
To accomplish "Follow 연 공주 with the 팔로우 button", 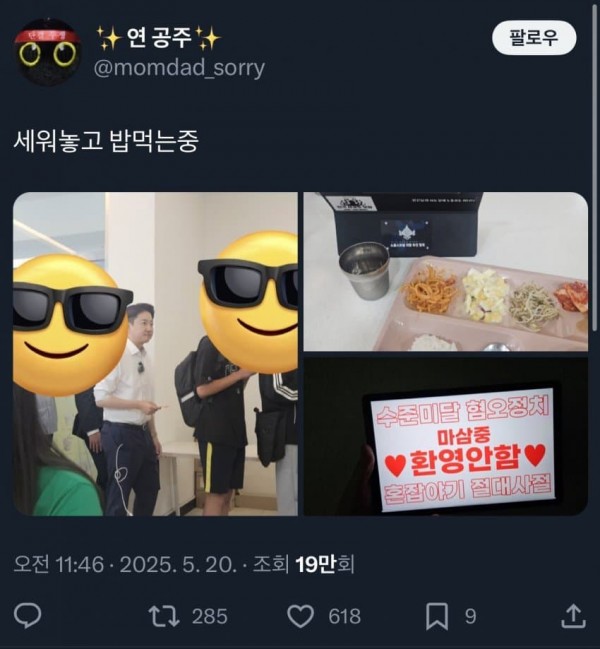I will coord(534,38).
